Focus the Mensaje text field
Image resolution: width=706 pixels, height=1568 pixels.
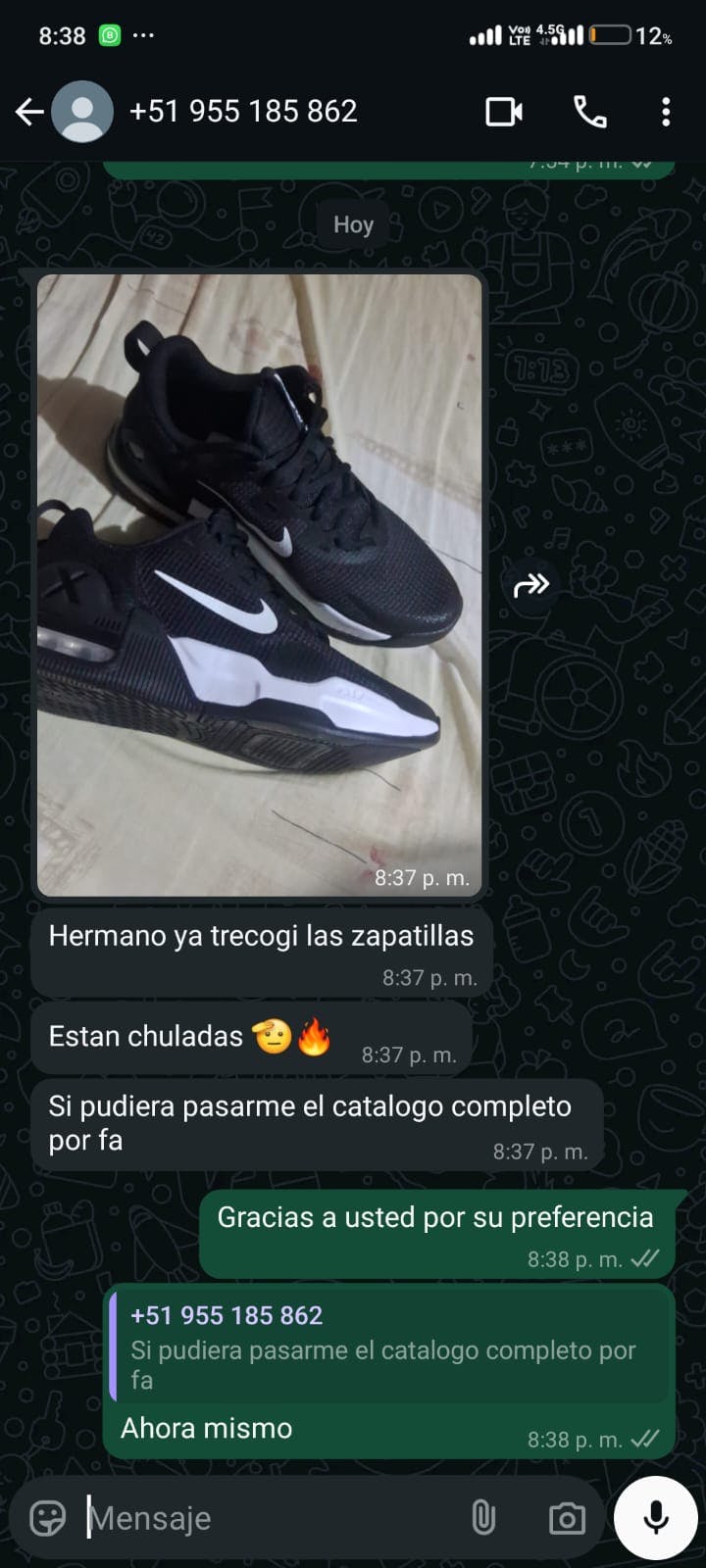point(265,1518)
